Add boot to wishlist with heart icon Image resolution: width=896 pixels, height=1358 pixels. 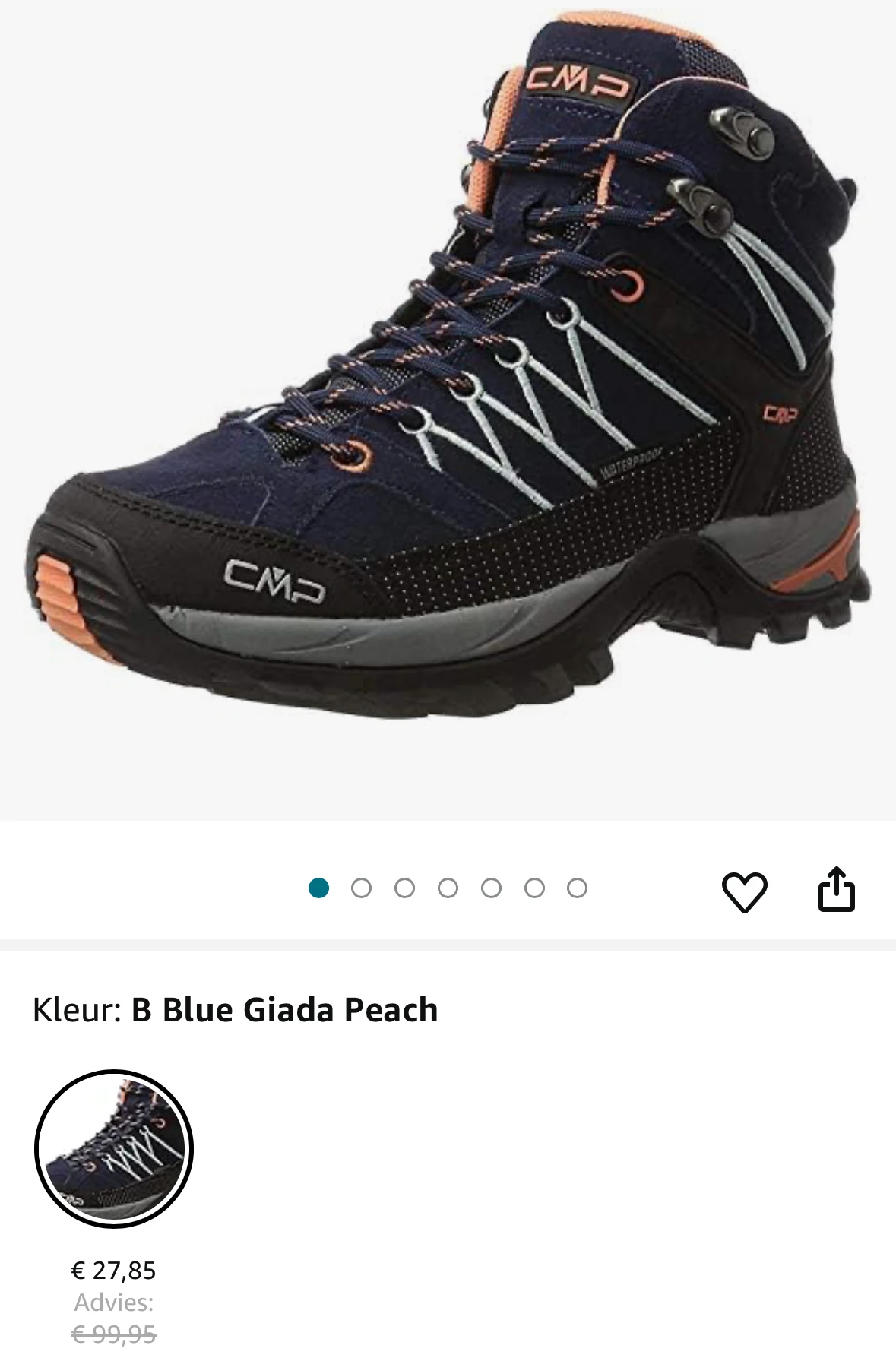[x=744, y=891]
